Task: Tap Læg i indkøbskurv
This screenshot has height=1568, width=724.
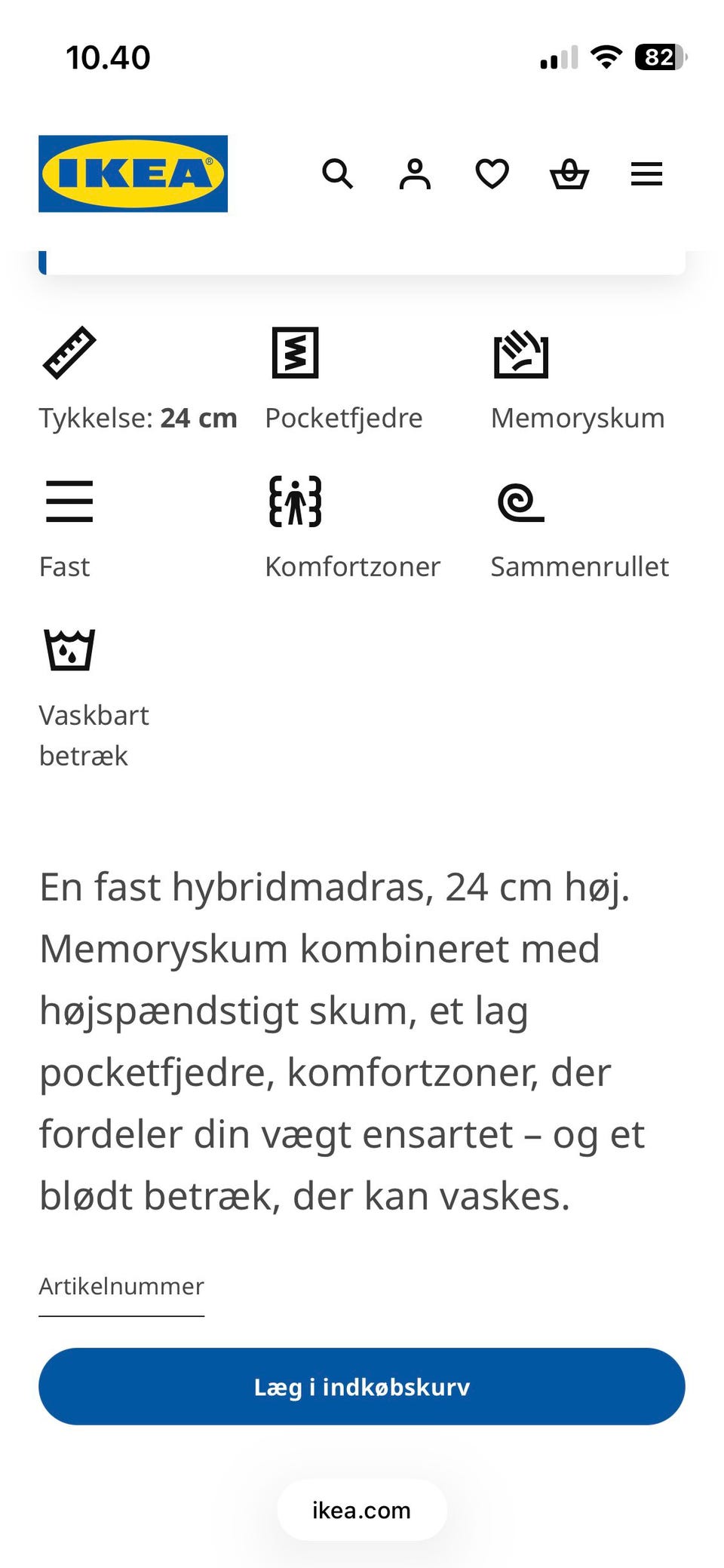Action: point(362,1385)
